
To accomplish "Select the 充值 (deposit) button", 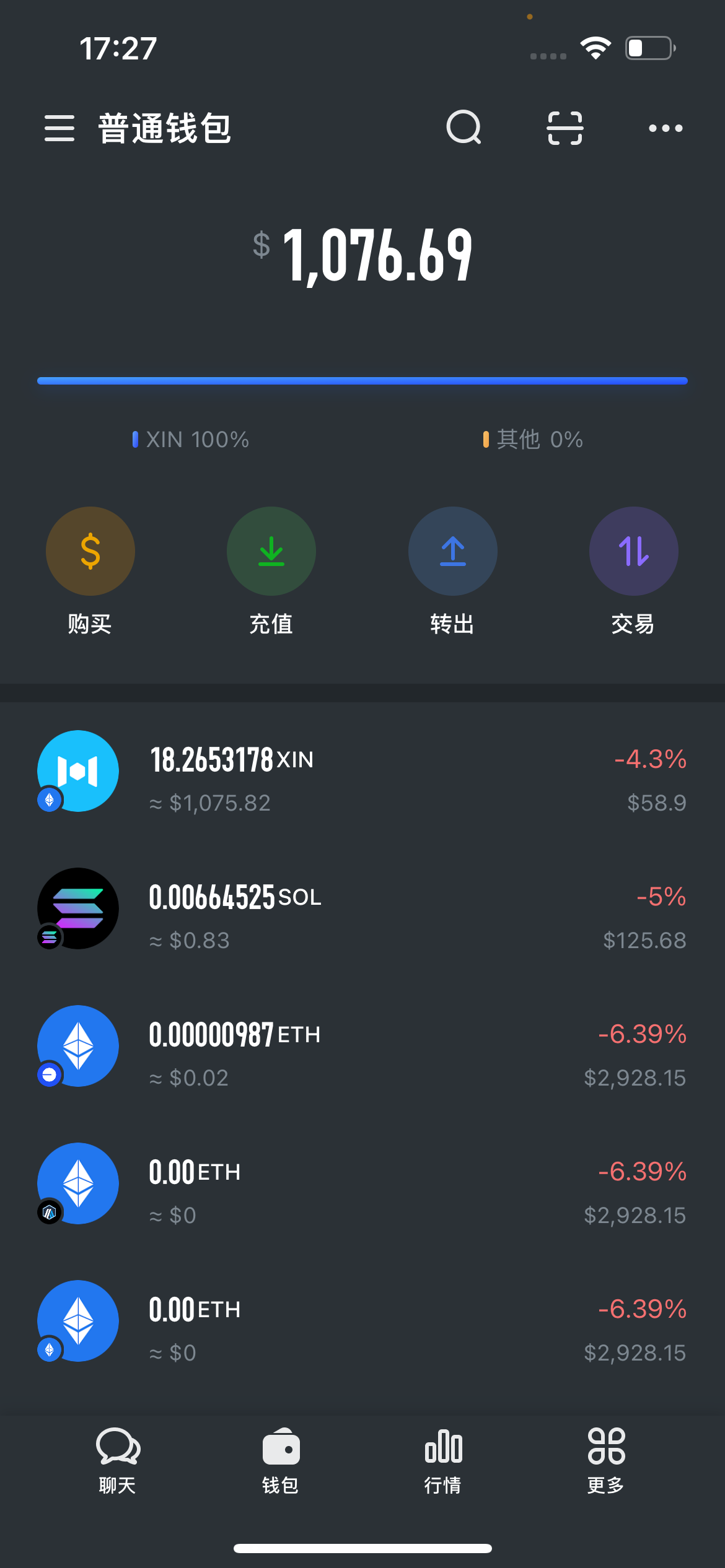I will click(271, 552).
